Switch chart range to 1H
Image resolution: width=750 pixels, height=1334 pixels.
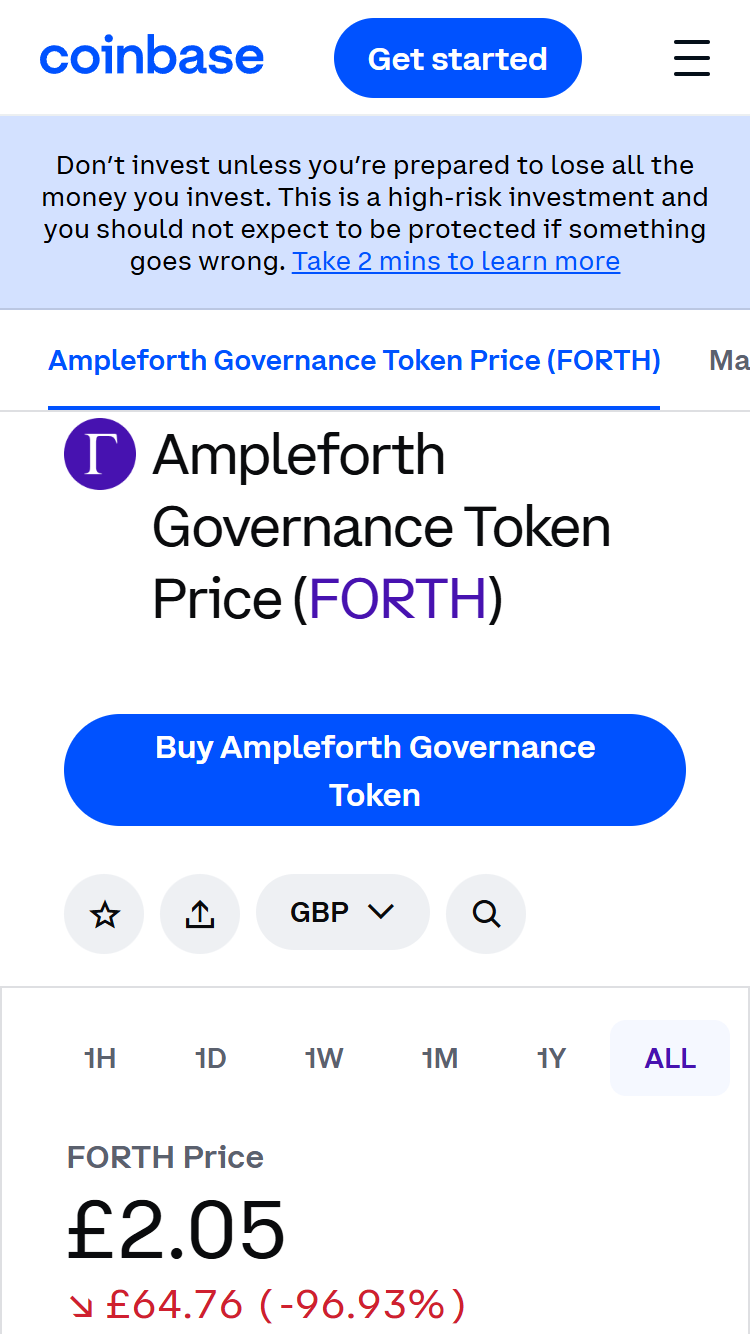pyautogui.click(x=100, y=1058)
